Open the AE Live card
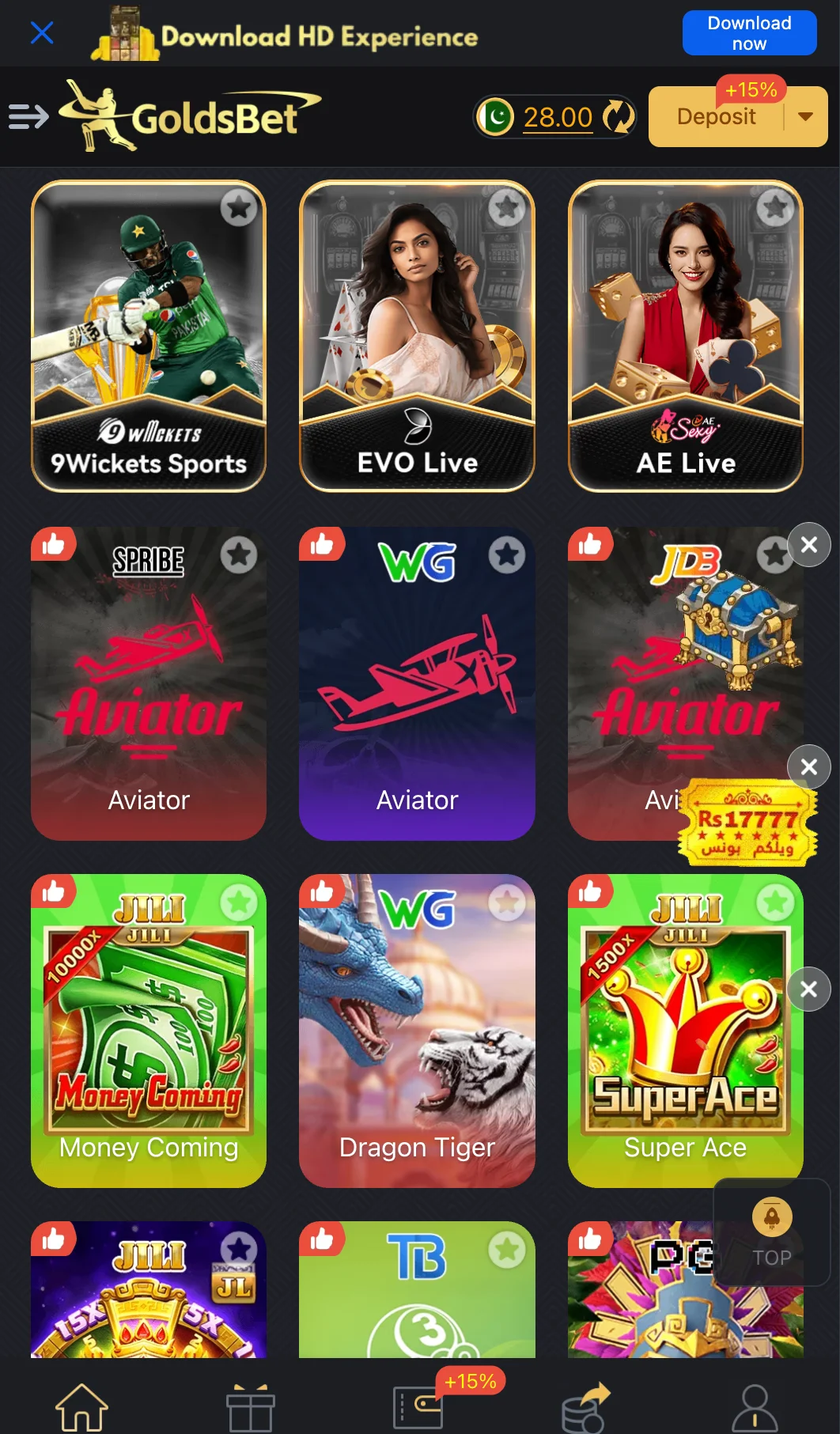 point(685,336)
